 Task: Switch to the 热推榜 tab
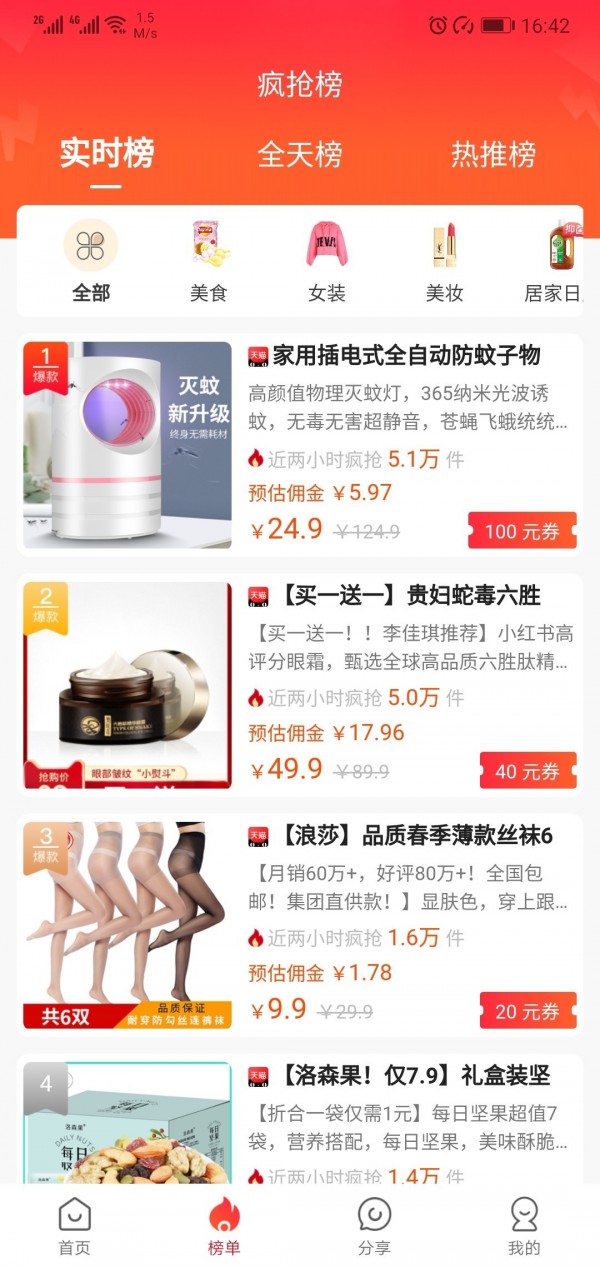pos(493,154)
